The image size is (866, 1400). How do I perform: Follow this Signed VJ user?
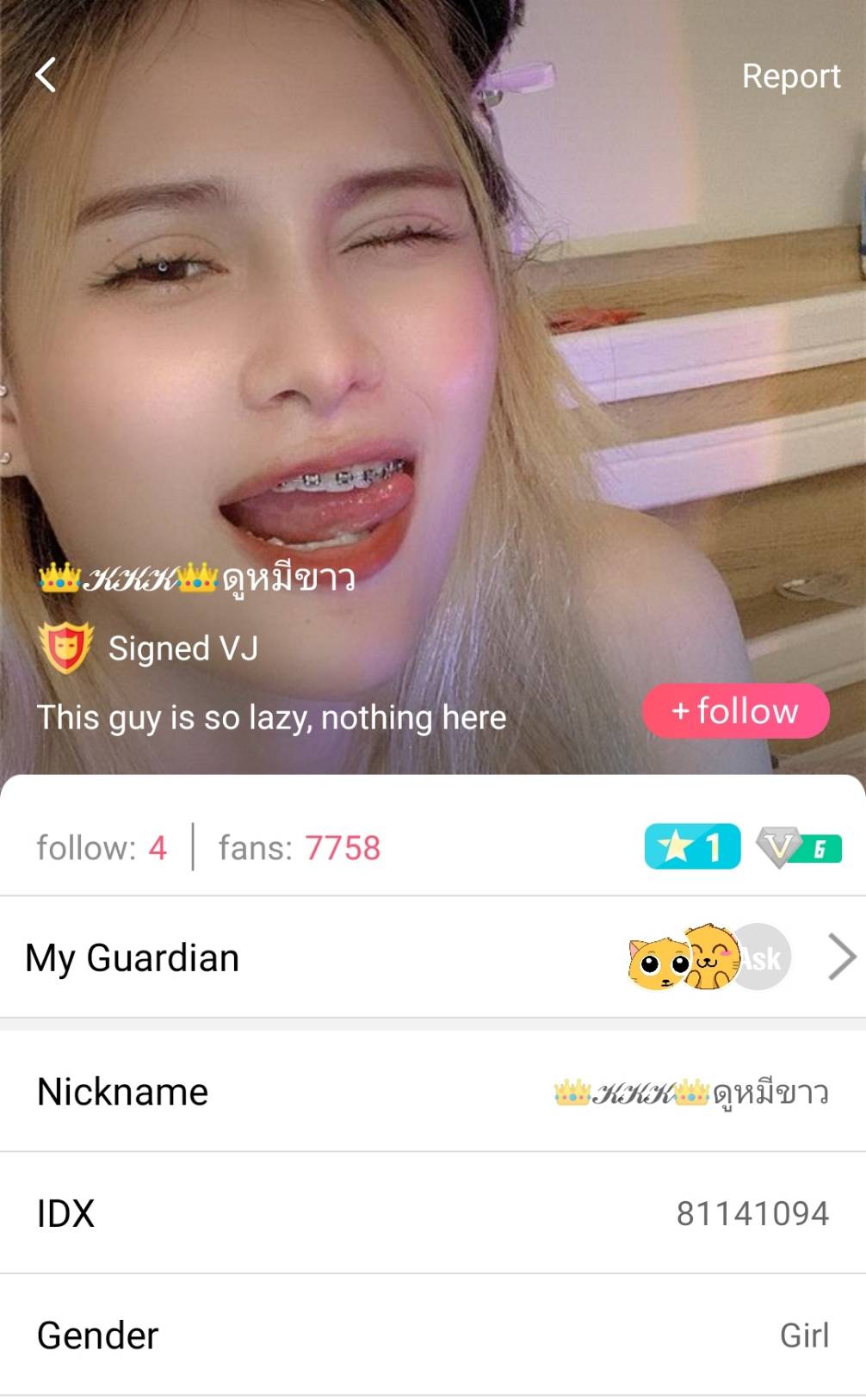point(735,711)
